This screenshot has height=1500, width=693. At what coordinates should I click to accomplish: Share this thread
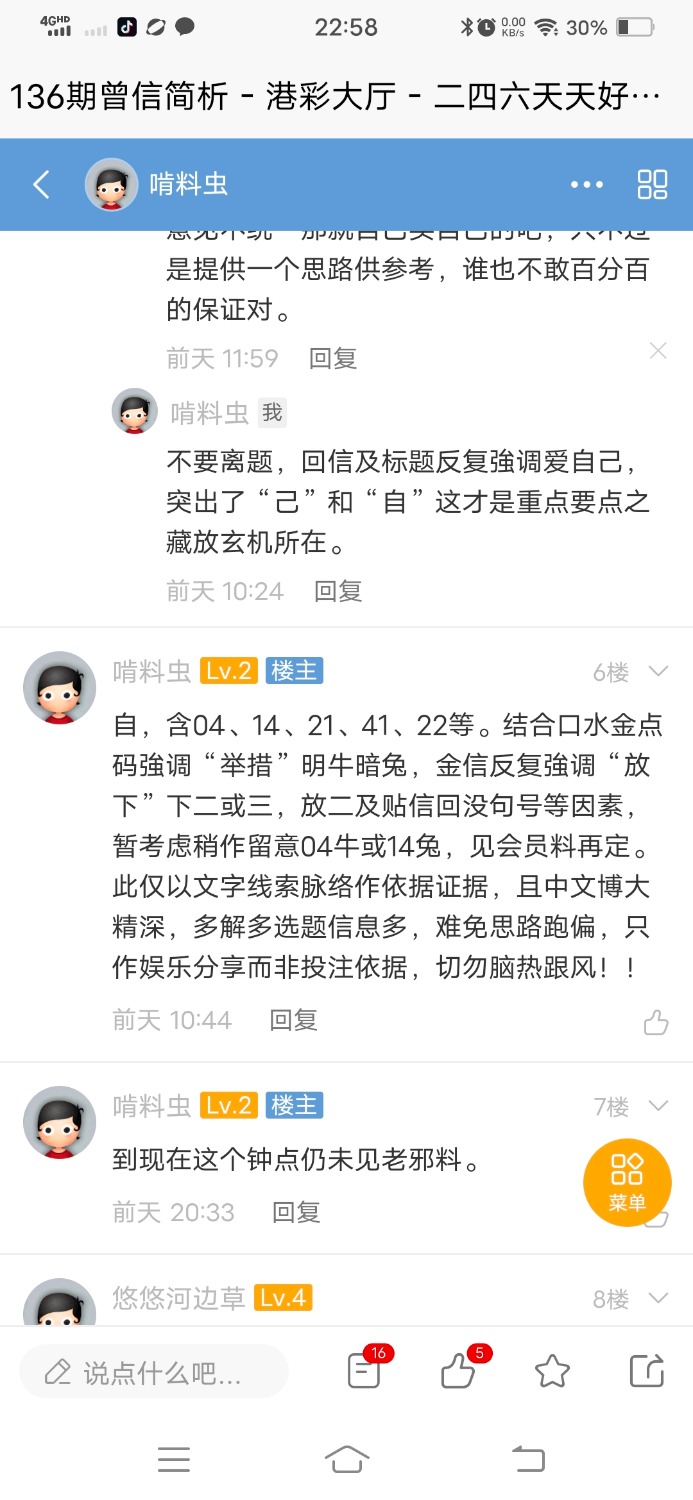click(647, 1371)
